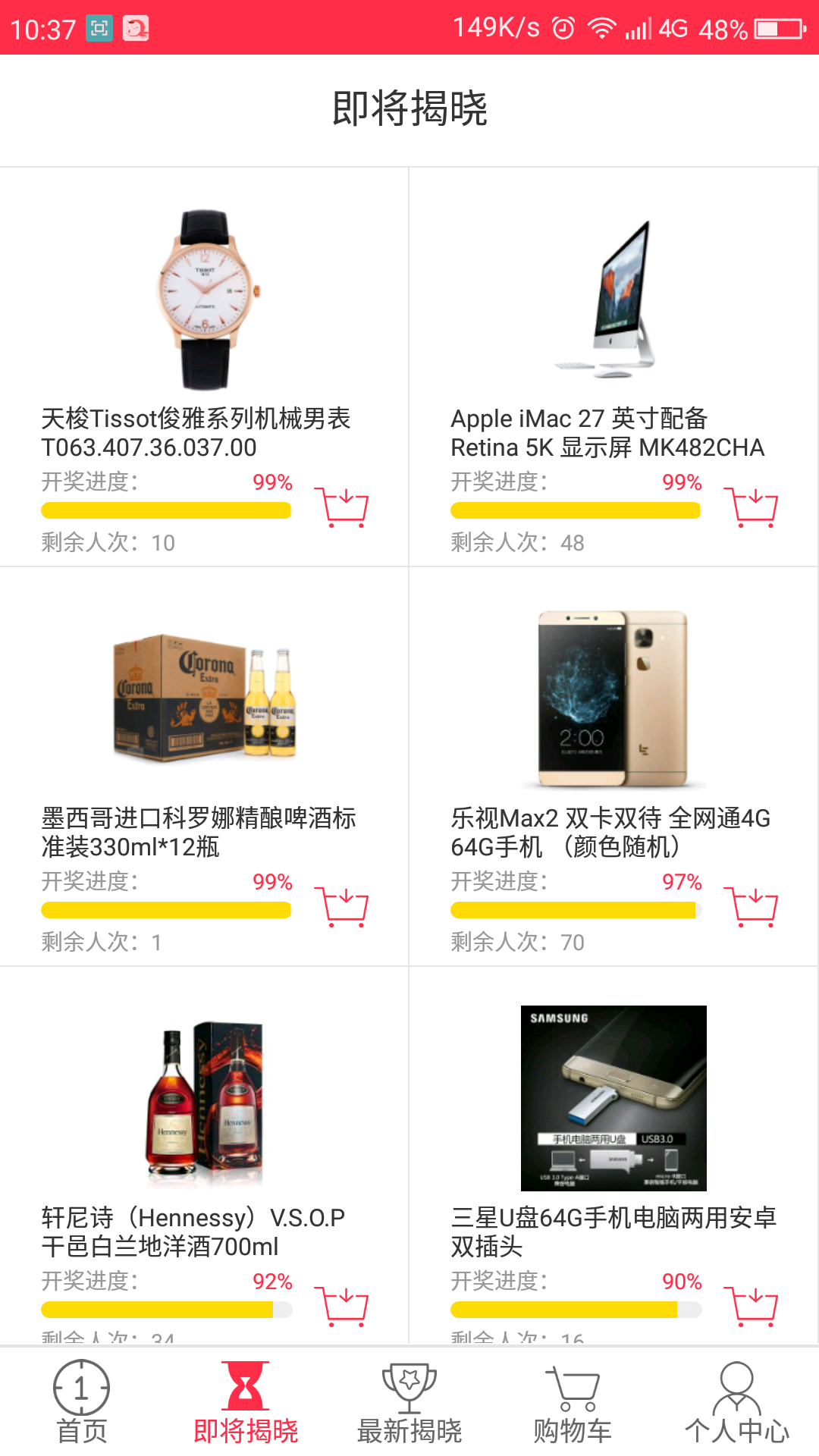This screenshot has height=1456, width=819.
Task: Select the 即将揭晓 tab
Action: coord(246,1403)
